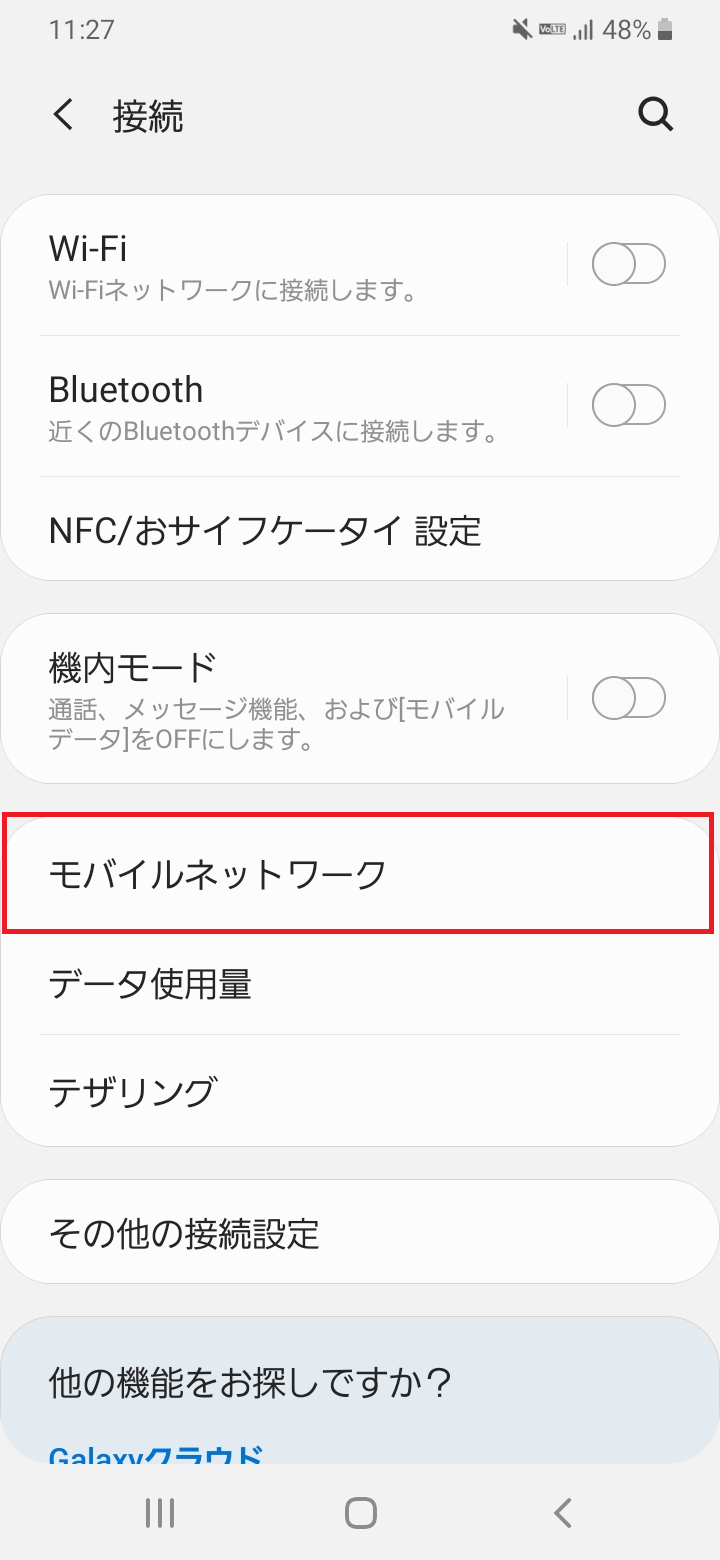The image size is (720, 1560).
Task: Tap the clock showing 11:27
Action: tap(65, 30)
